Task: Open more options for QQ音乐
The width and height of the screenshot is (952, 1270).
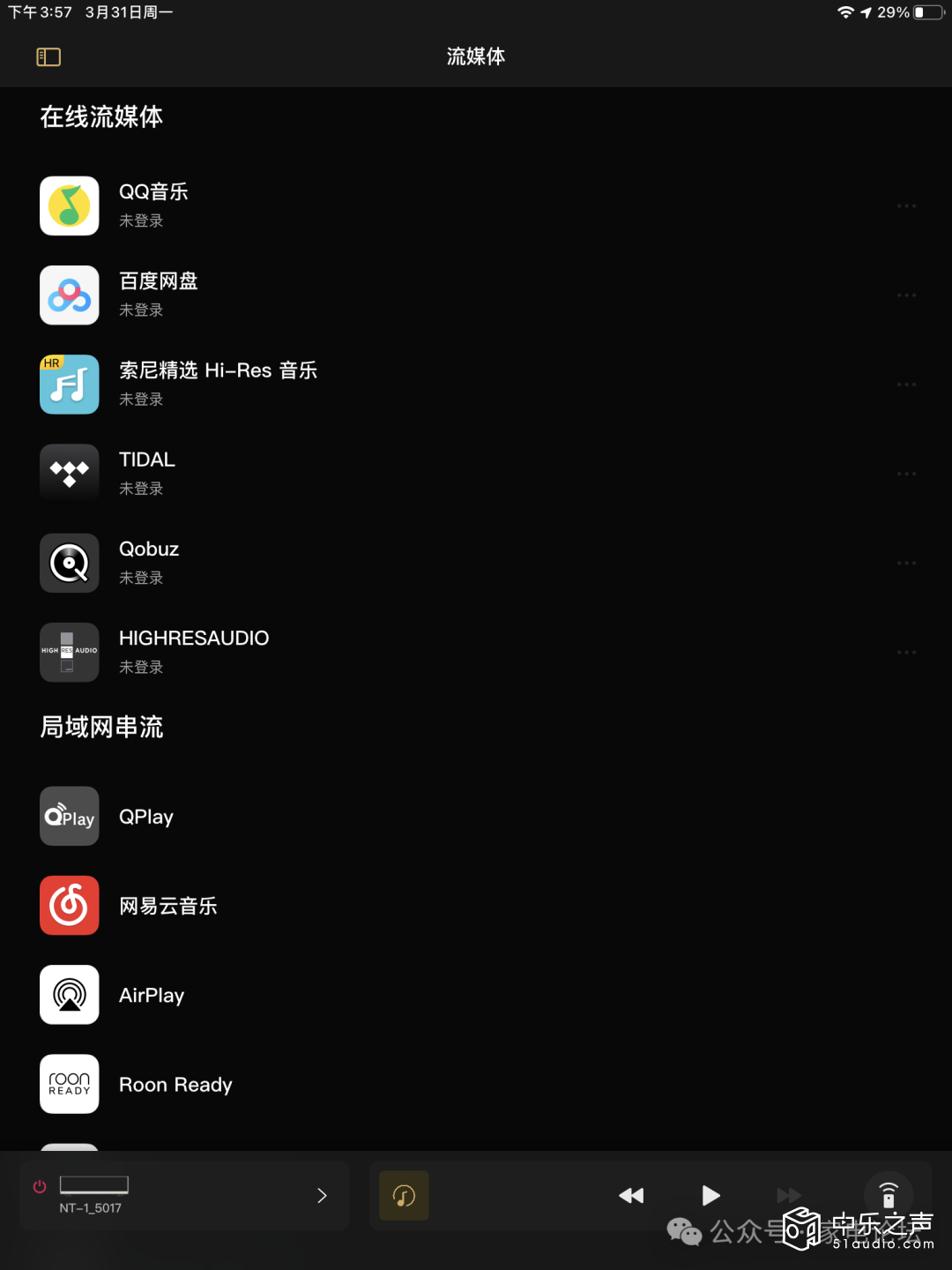Action: click(906, 205)
